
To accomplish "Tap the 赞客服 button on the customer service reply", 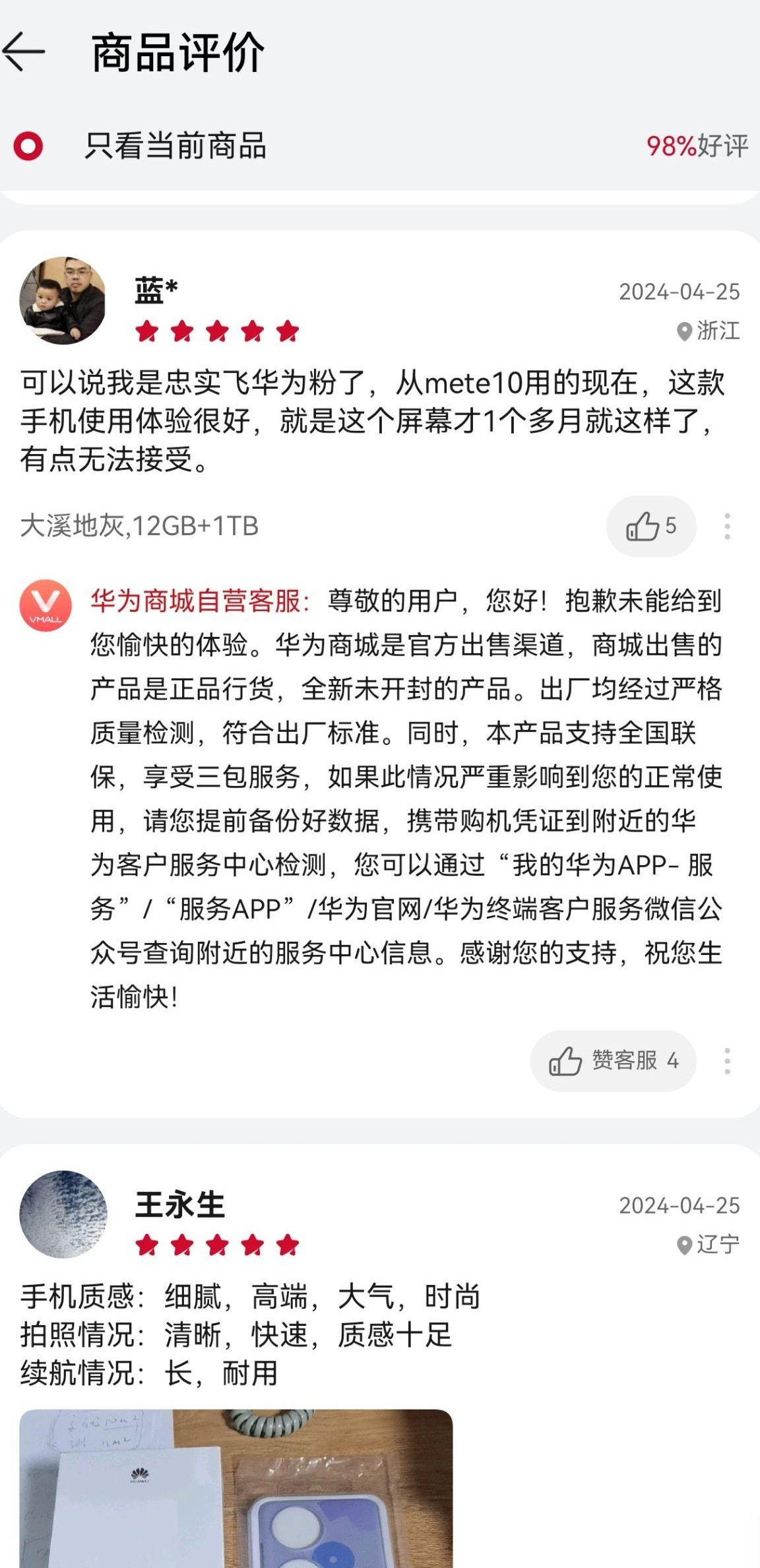I will pos(613,1061).
